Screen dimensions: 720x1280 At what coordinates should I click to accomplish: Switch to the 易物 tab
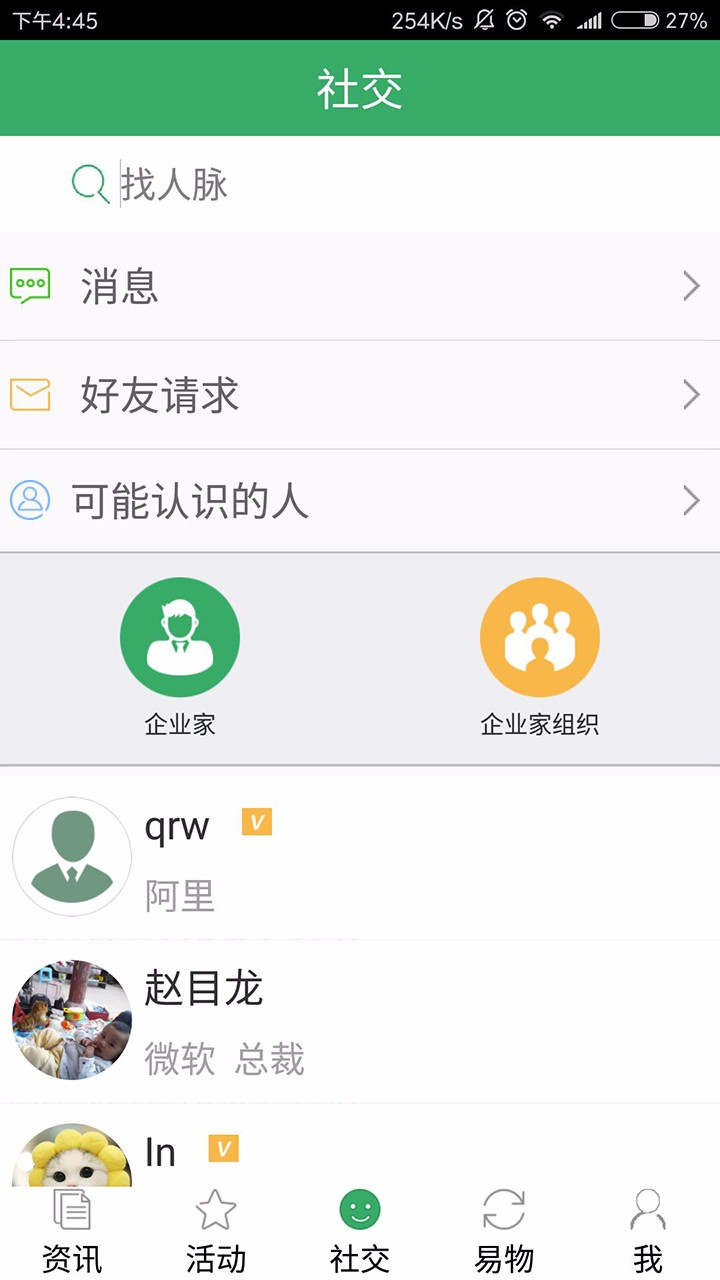(x=504, y=1232)
